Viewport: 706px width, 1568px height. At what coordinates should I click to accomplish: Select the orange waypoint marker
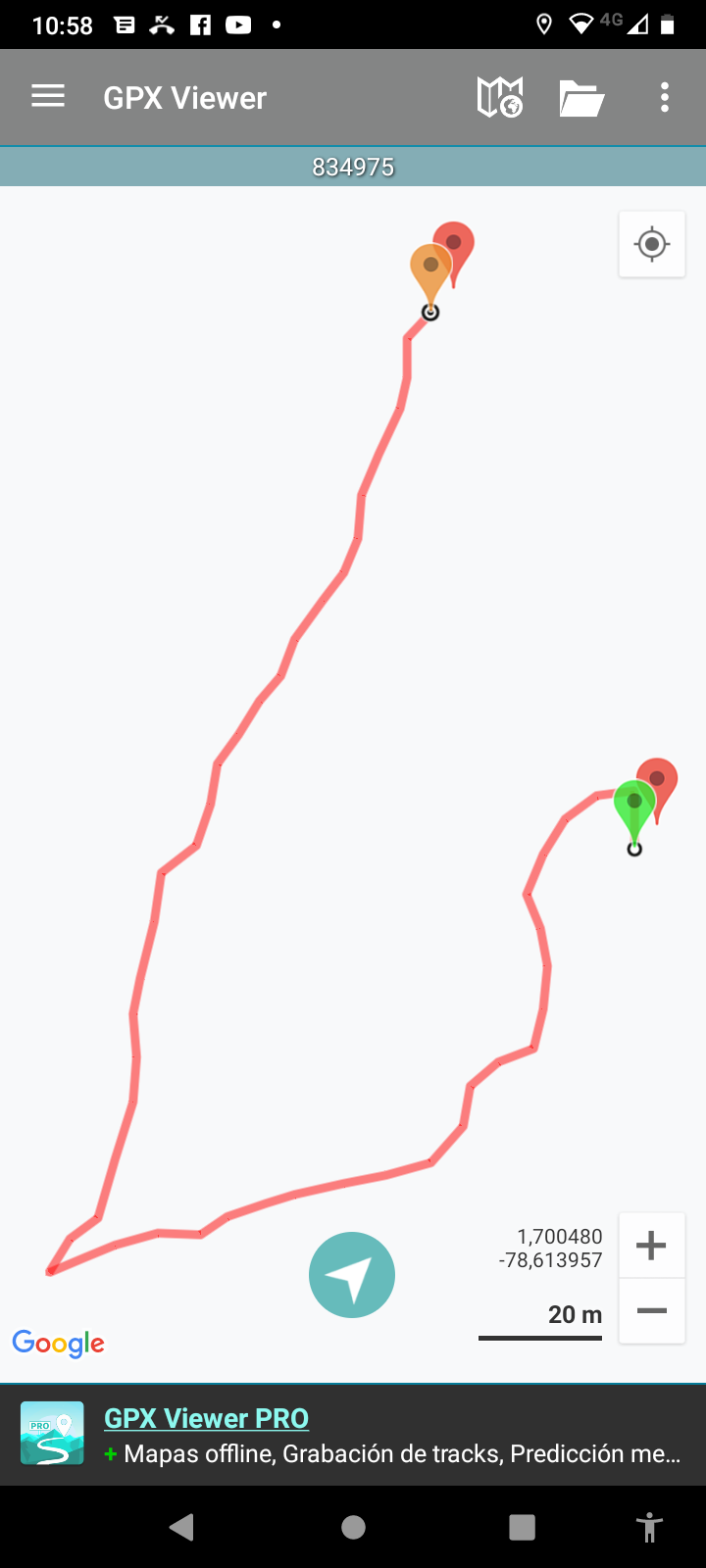(429, 269)
